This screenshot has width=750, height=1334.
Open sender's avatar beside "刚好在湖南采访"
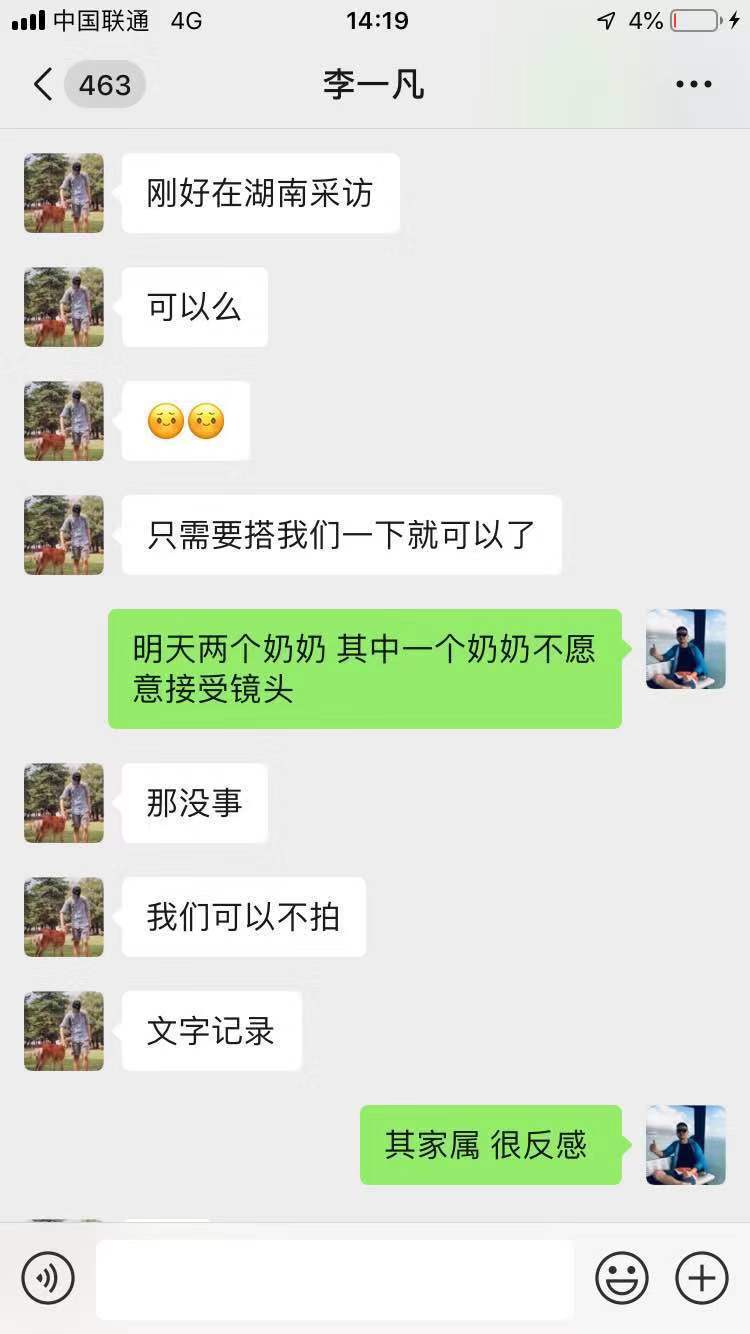coord(64,193)
